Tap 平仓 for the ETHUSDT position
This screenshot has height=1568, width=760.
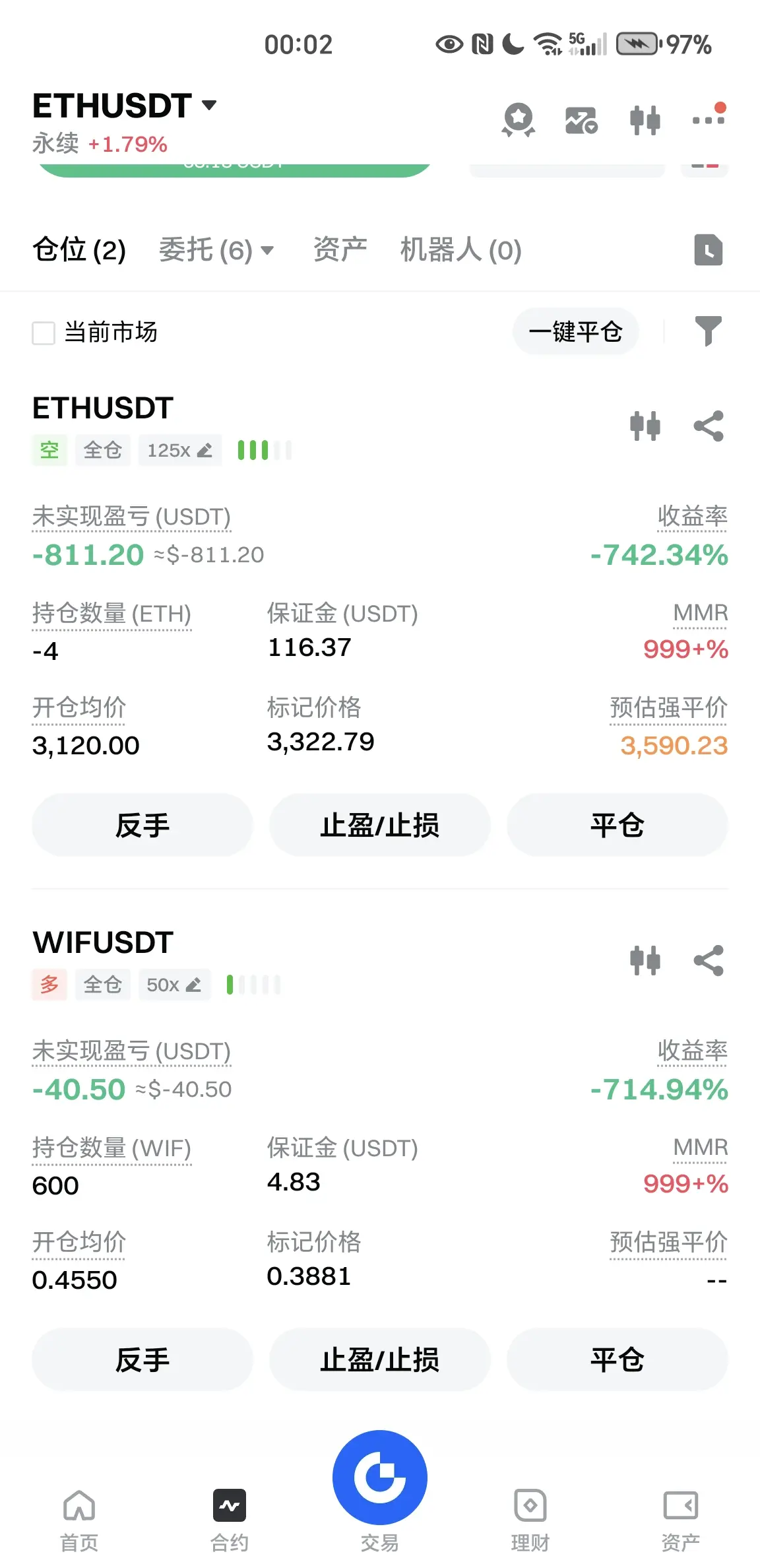click(617, 825)
